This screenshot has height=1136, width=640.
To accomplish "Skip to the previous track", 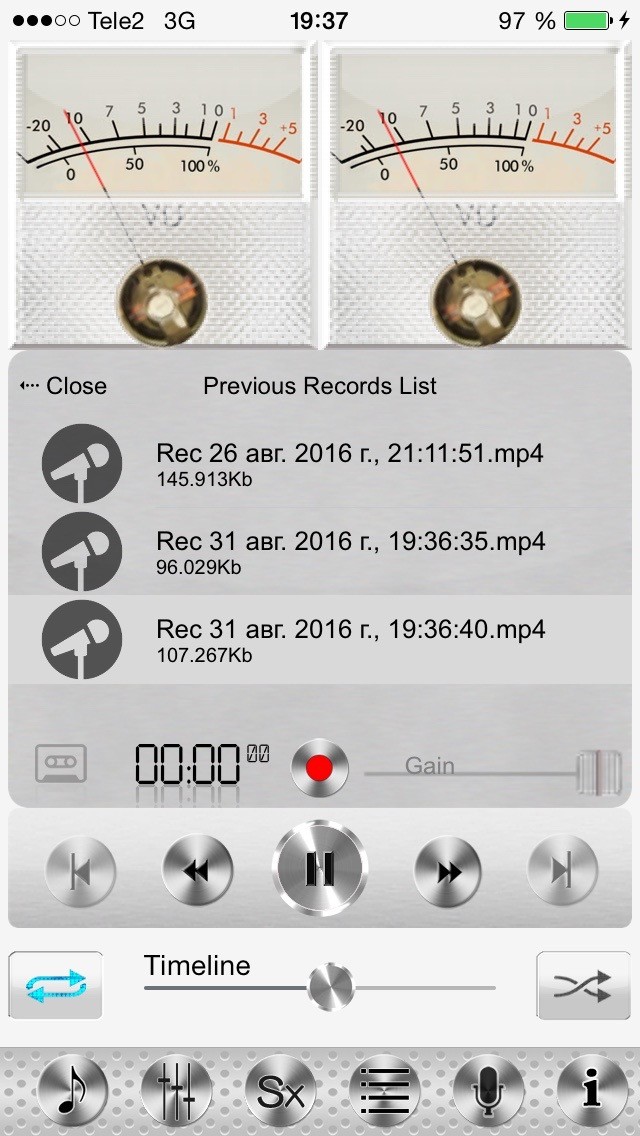I will tap(81, 871).
